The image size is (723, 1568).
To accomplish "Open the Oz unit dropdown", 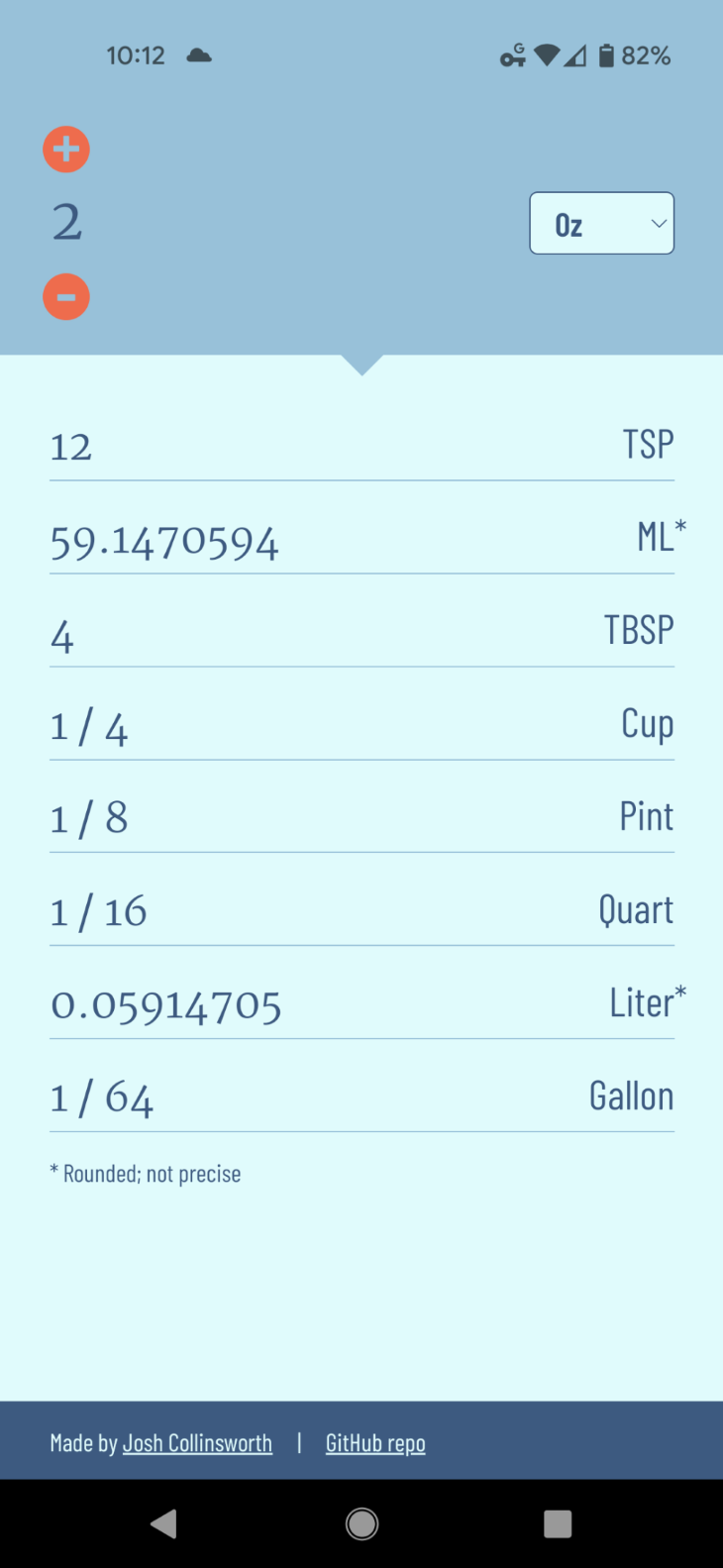I will pos(601,224).
